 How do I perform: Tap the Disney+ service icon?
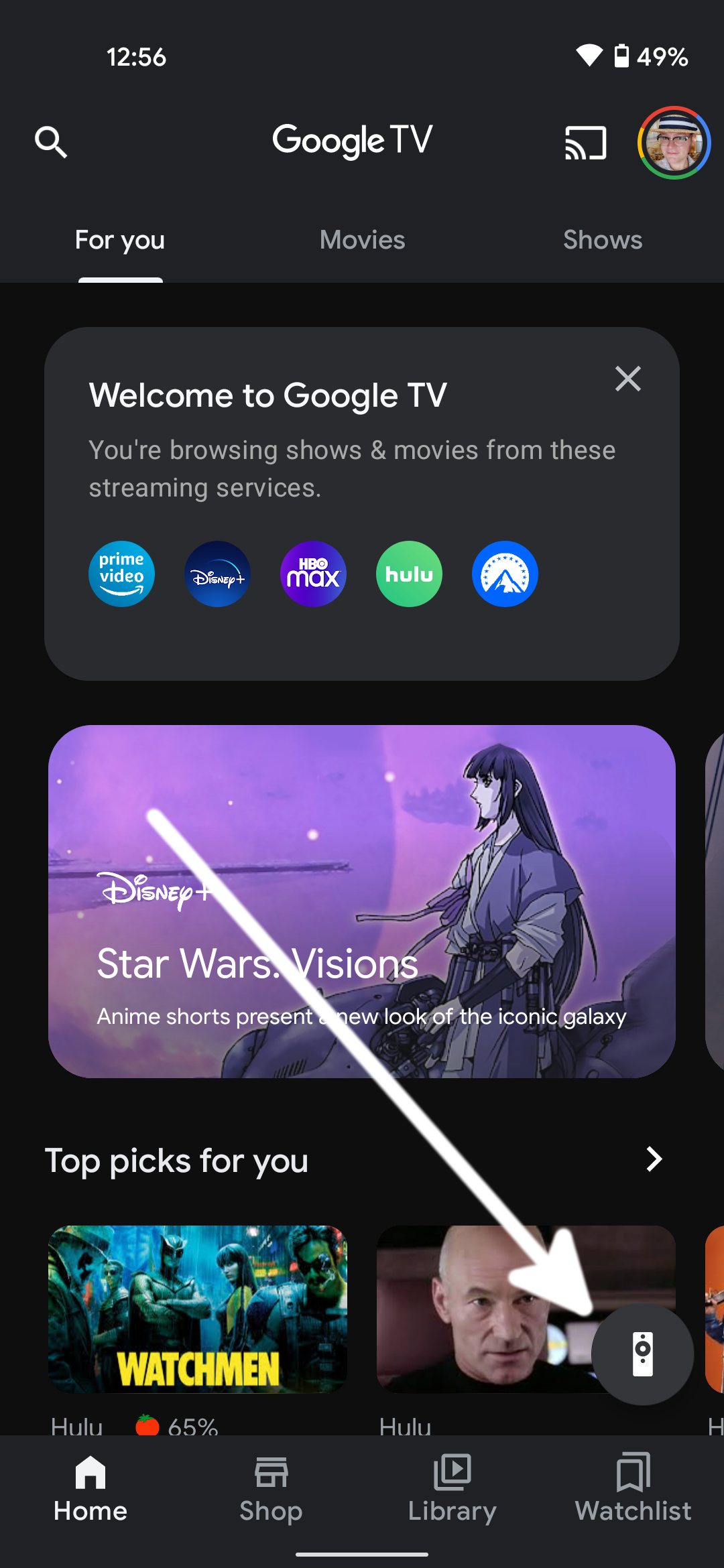(217, 574)
